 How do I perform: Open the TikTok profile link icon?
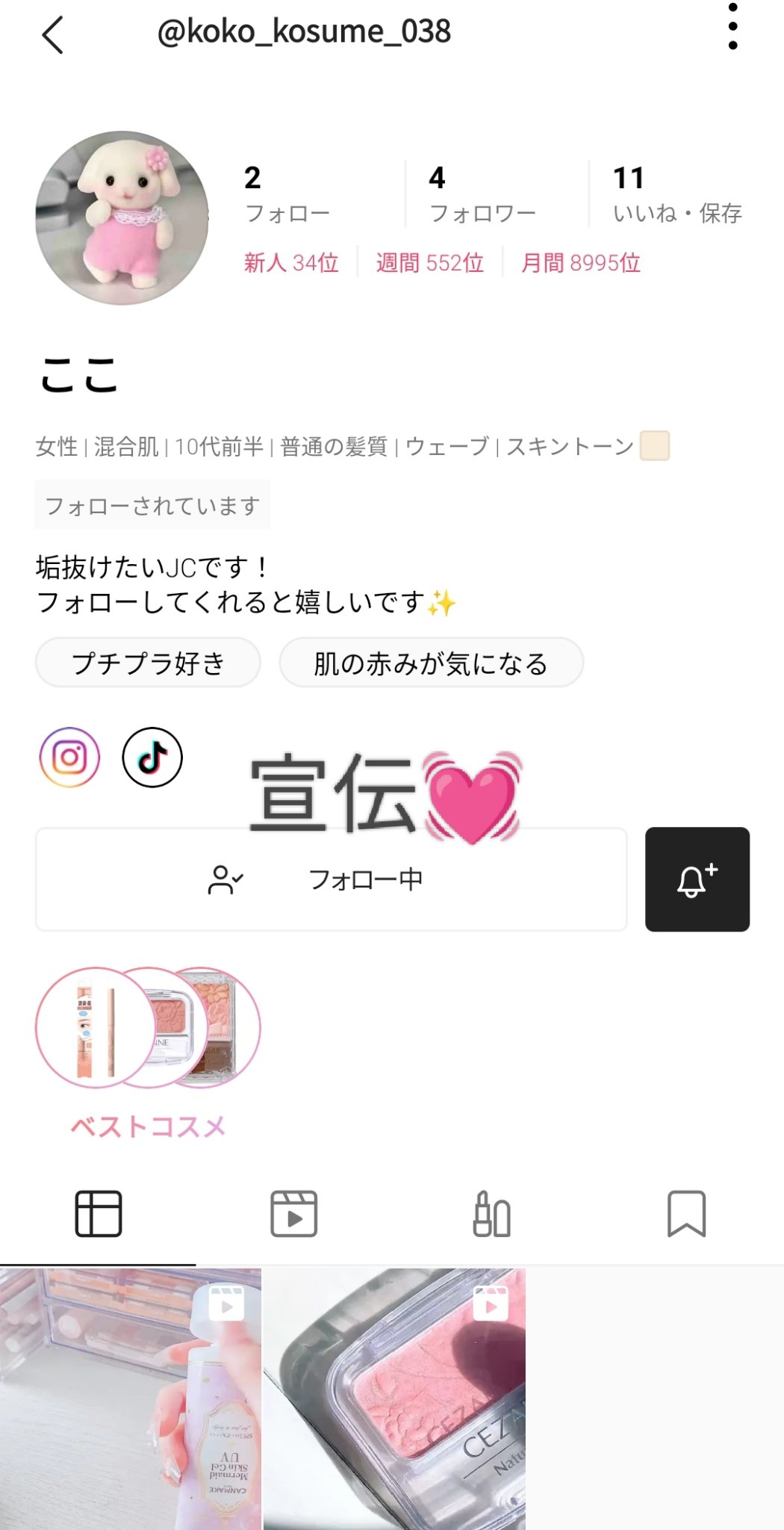point(153,757)
